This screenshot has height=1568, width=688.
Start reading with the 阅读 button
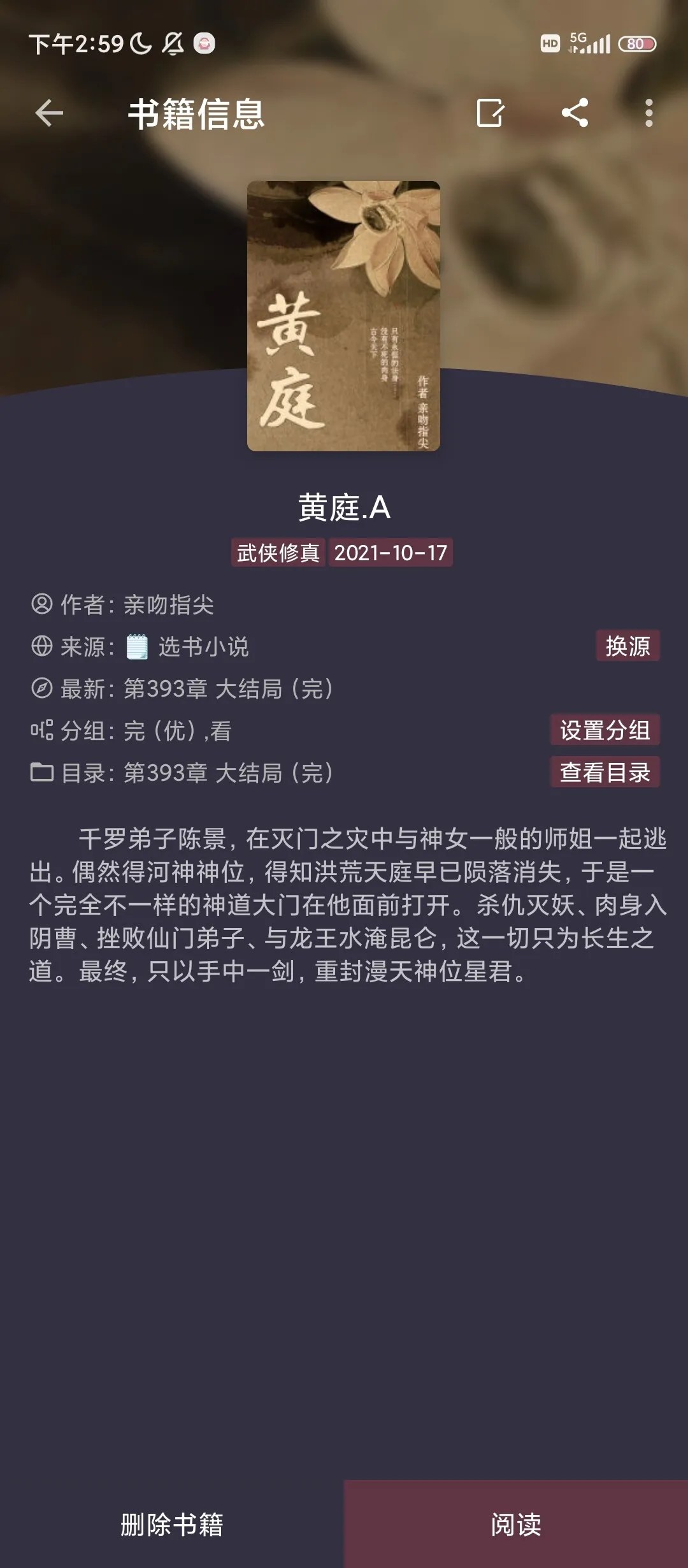[x=516, y=1525]
